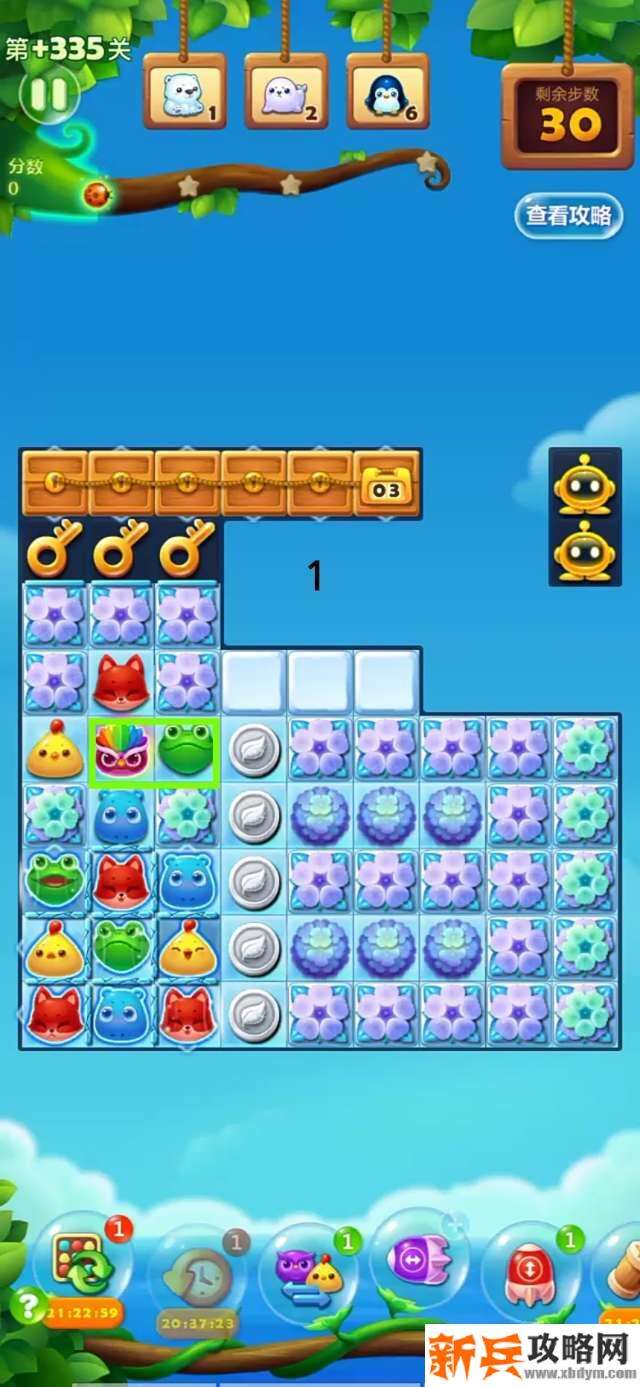Viewport: 640px width, 1387px height.
Task: Pause the game
Action: 47,95
